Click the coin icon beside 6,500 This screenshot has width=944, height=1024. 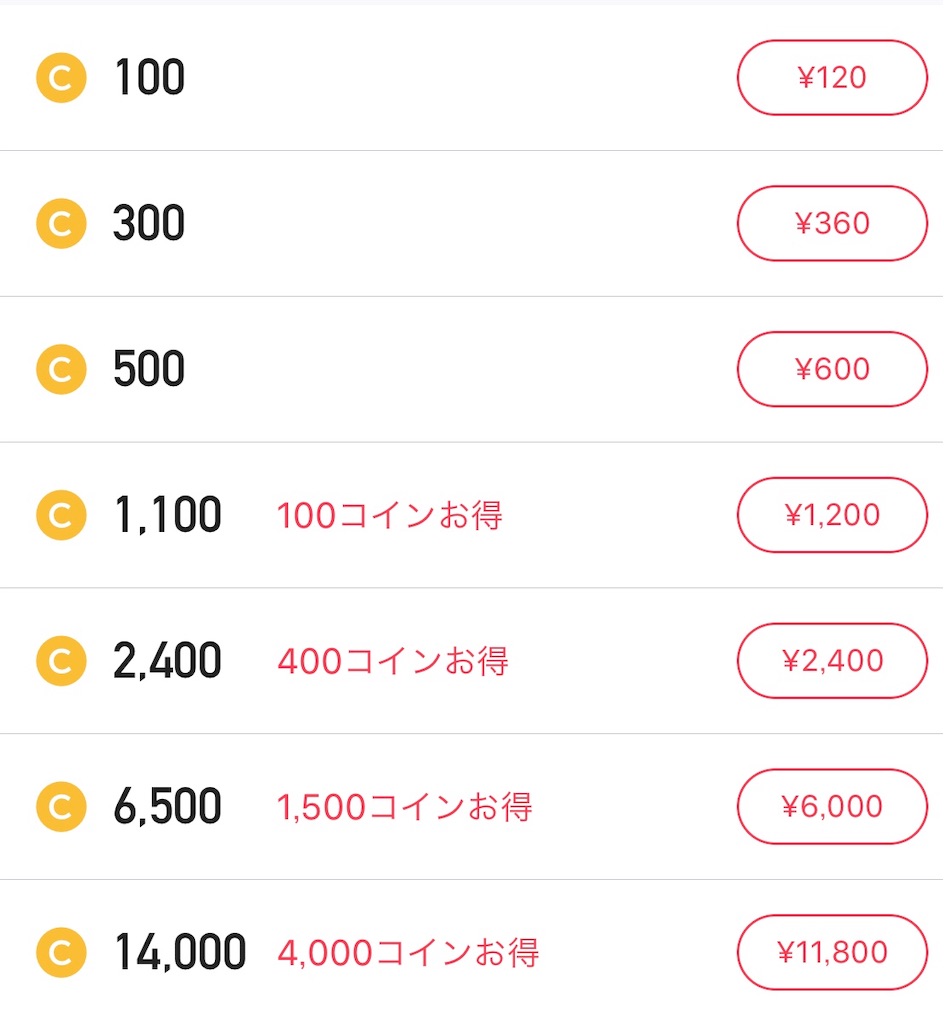click(x=60, y=806)
